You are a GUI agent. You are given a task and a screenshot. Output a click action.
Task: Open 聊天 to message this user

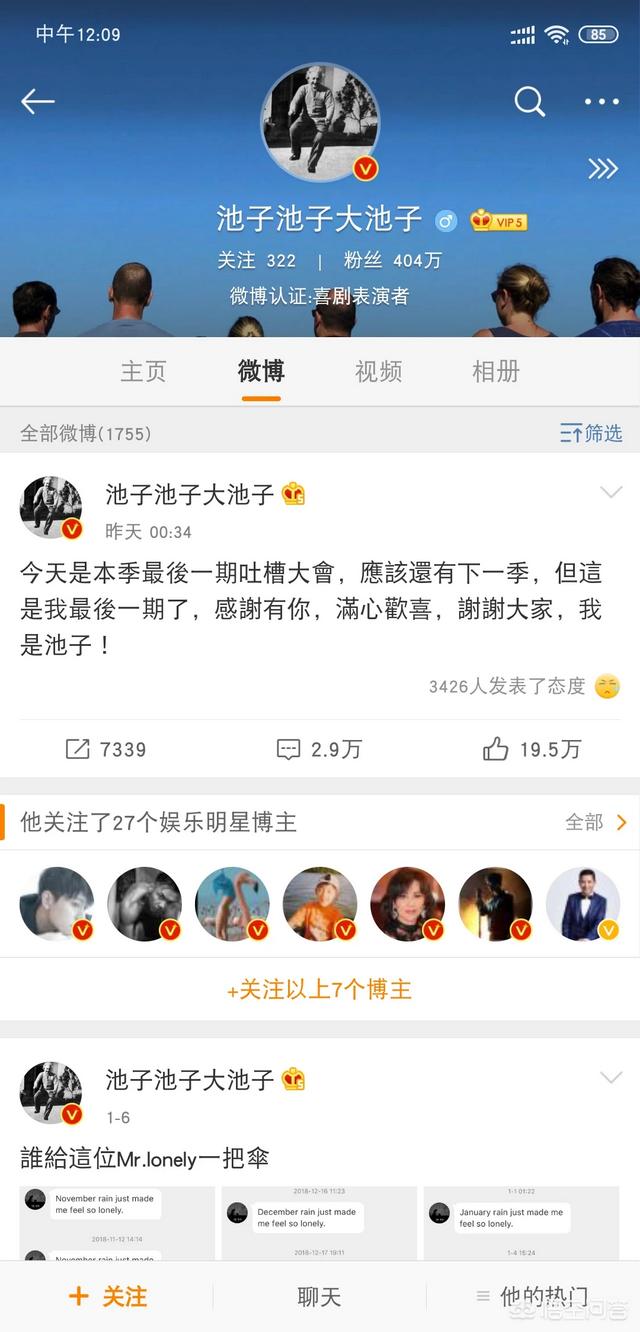pos(319,1297)
